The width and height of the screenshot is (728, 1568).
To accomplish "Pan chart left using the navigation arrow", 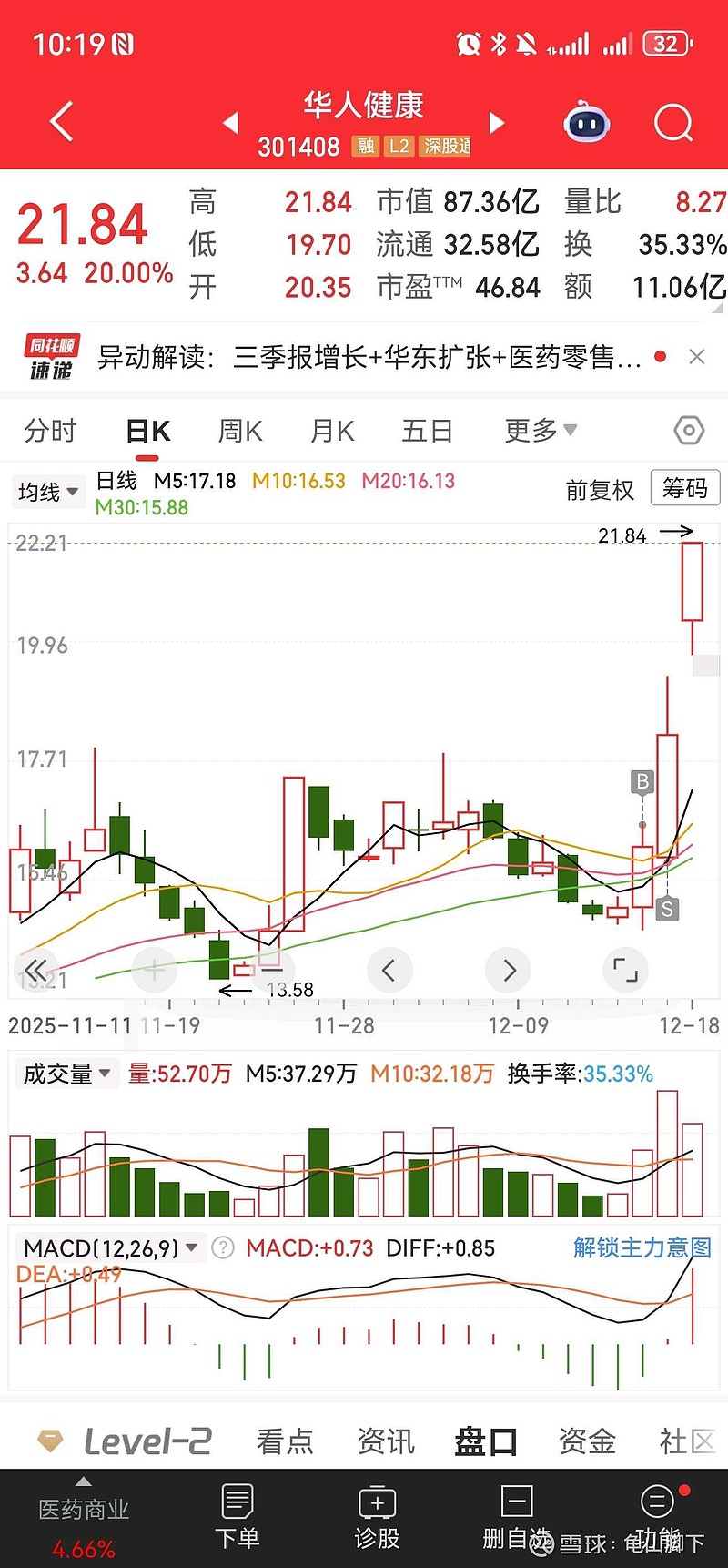I will point(389,971).
